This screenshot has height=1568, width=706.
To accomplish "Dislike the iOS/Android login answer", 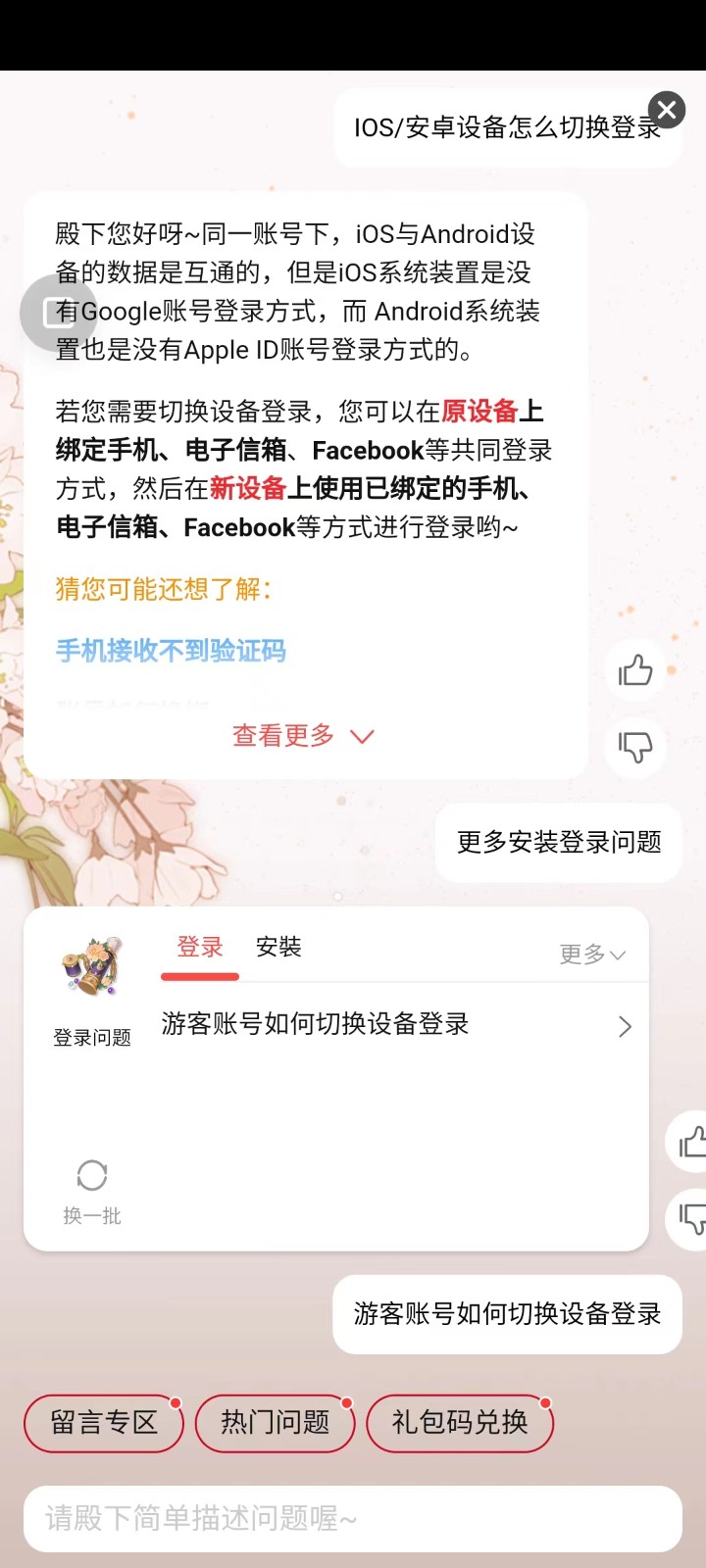I will (x=635, y=747).
